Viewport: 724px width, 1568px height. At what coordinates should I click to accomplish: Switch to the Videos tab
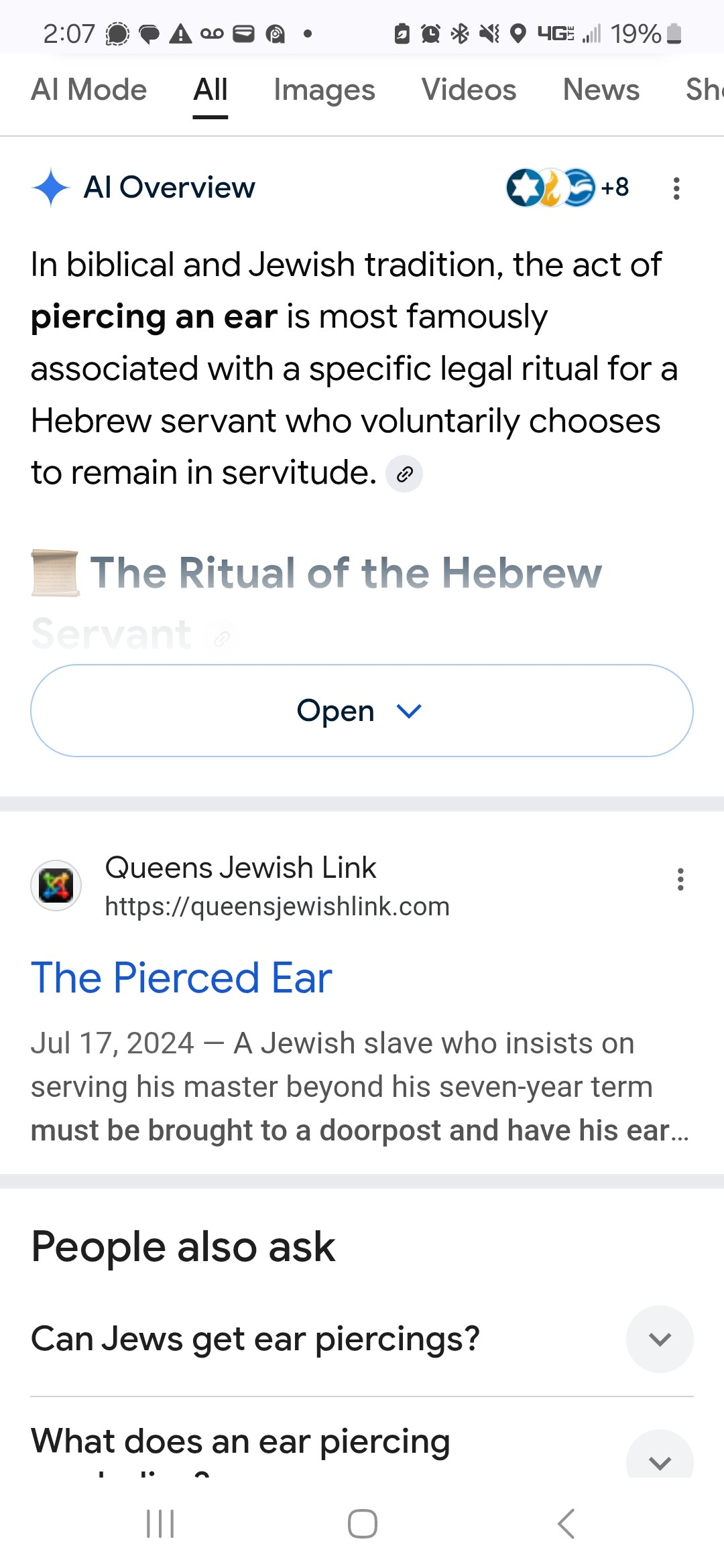(469, 90)
